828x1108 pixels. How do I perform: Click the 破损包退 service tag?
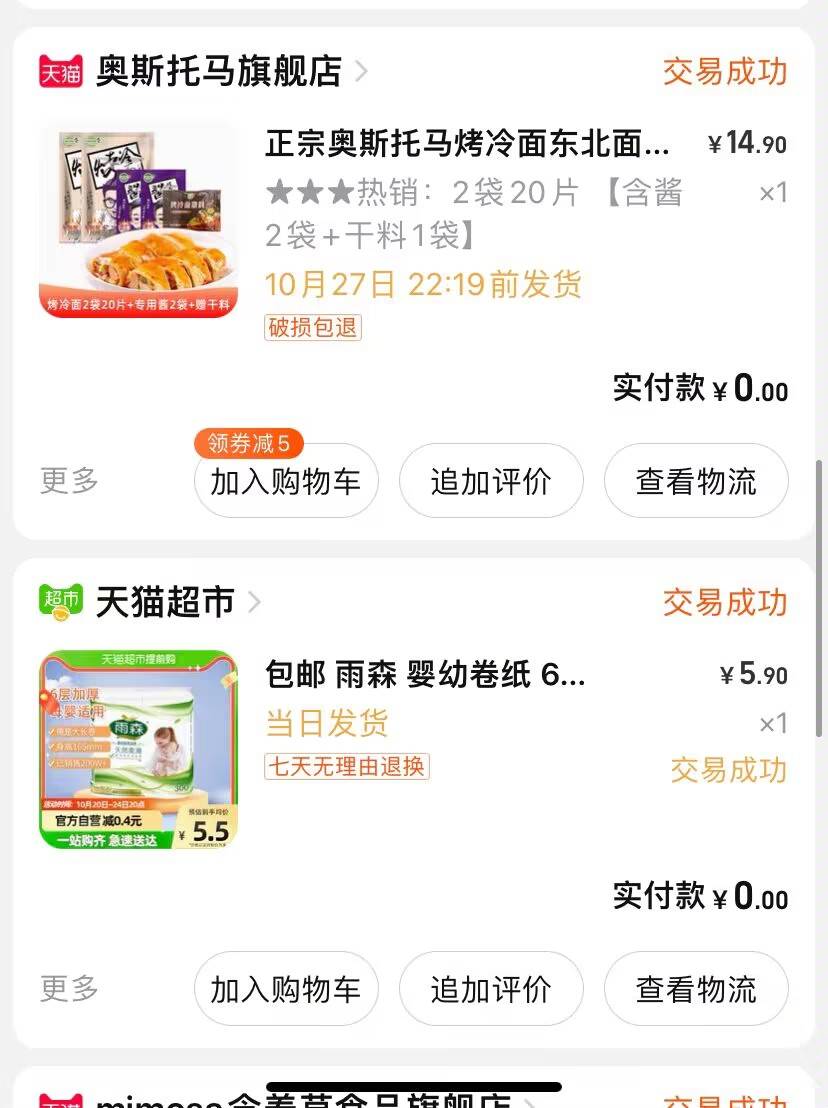coord(312,328)
